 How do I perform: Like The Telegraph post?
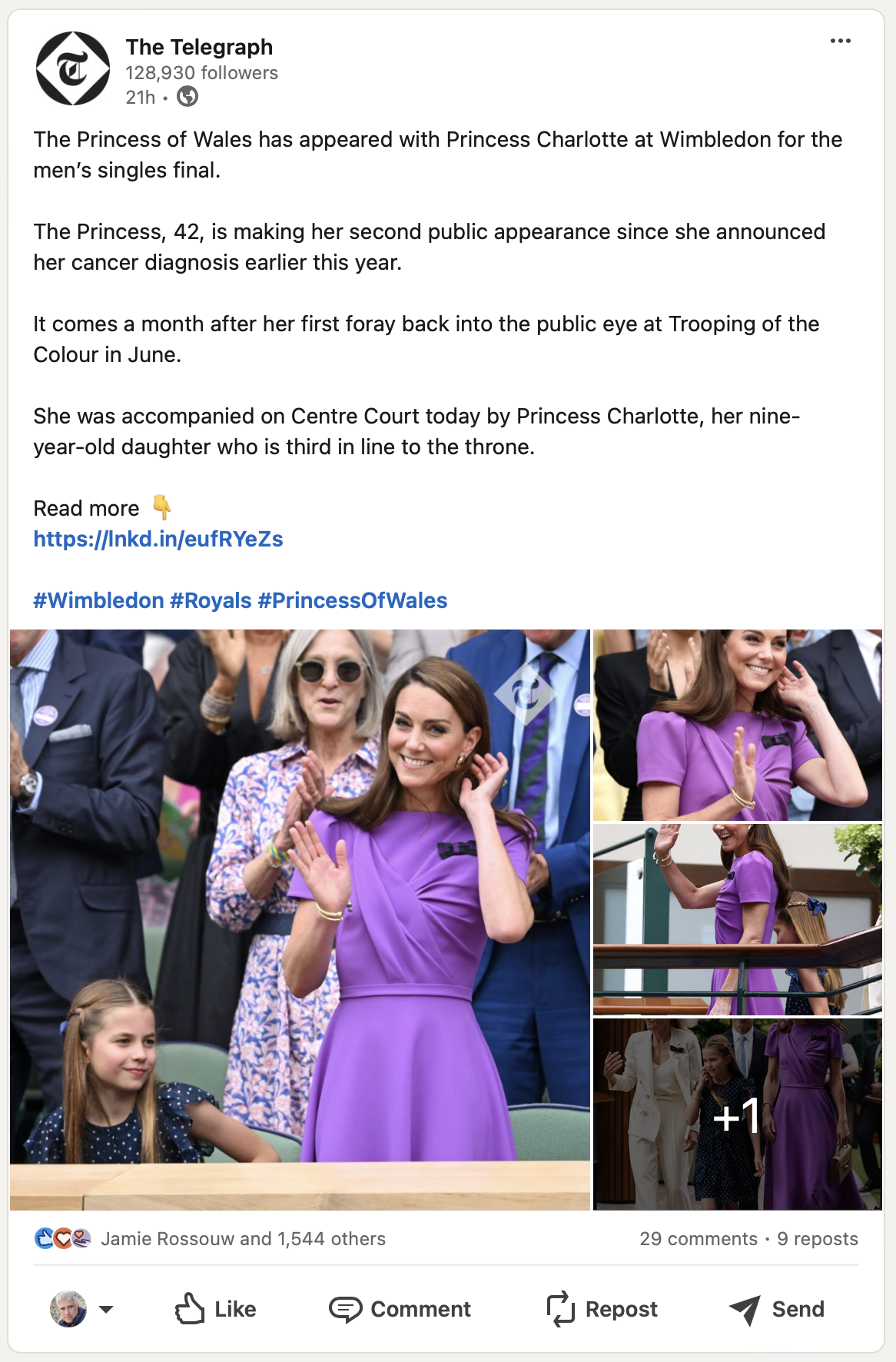tap(216, 1309)
